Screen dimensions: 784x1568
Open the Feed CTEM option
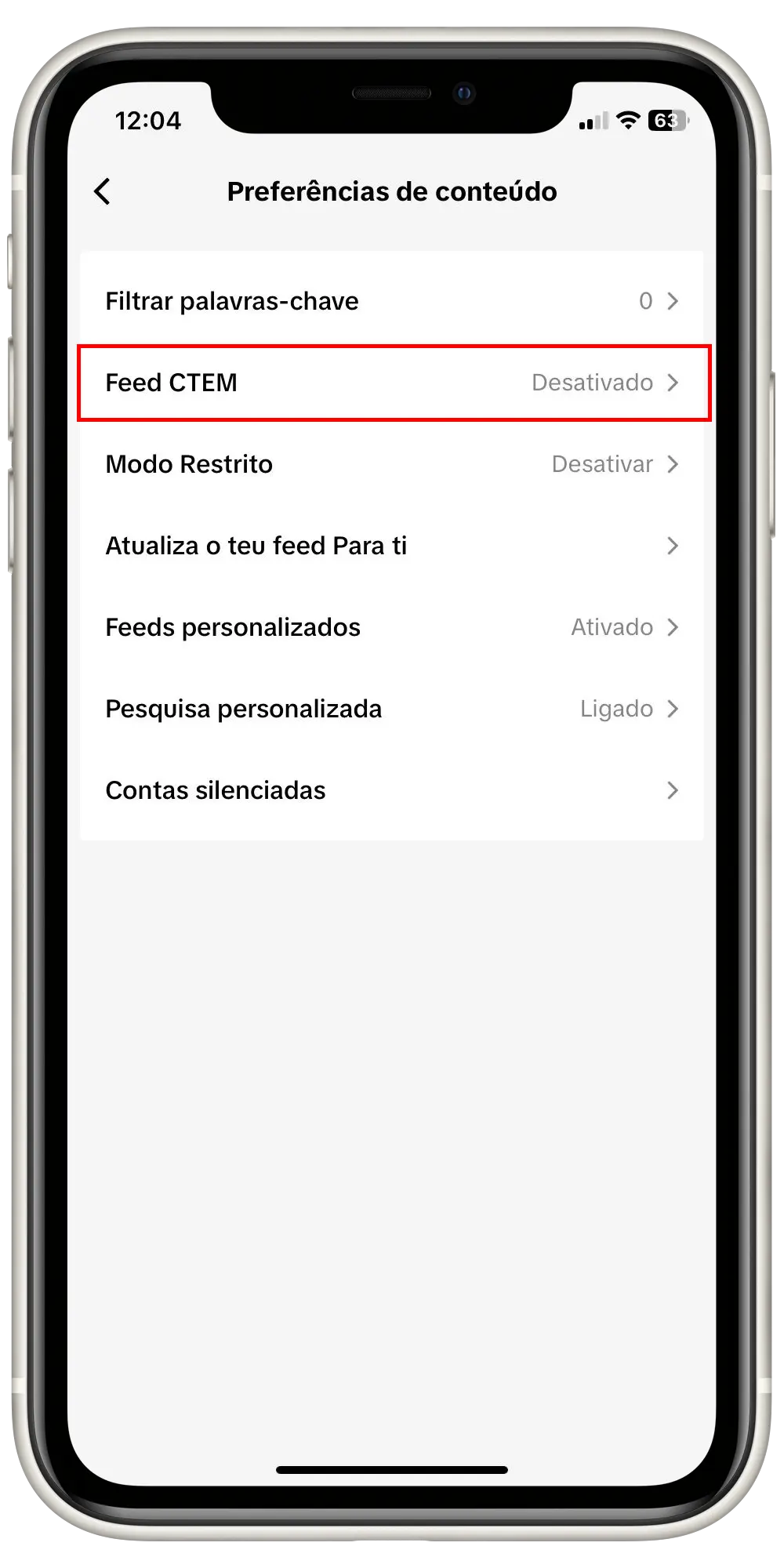pyautogui.click(x=392, y=383)
